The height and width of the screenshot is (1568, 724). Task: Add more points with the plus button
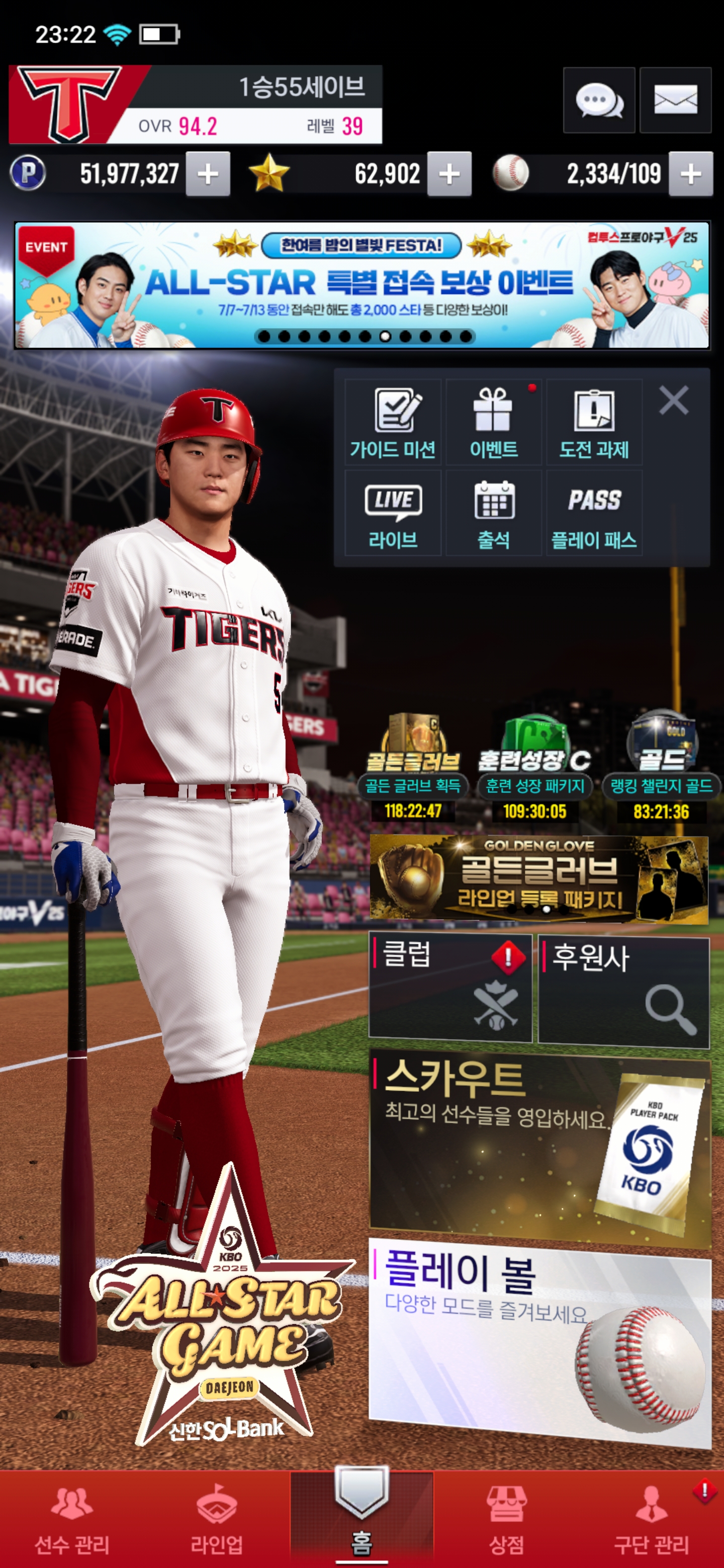point(208,174)
